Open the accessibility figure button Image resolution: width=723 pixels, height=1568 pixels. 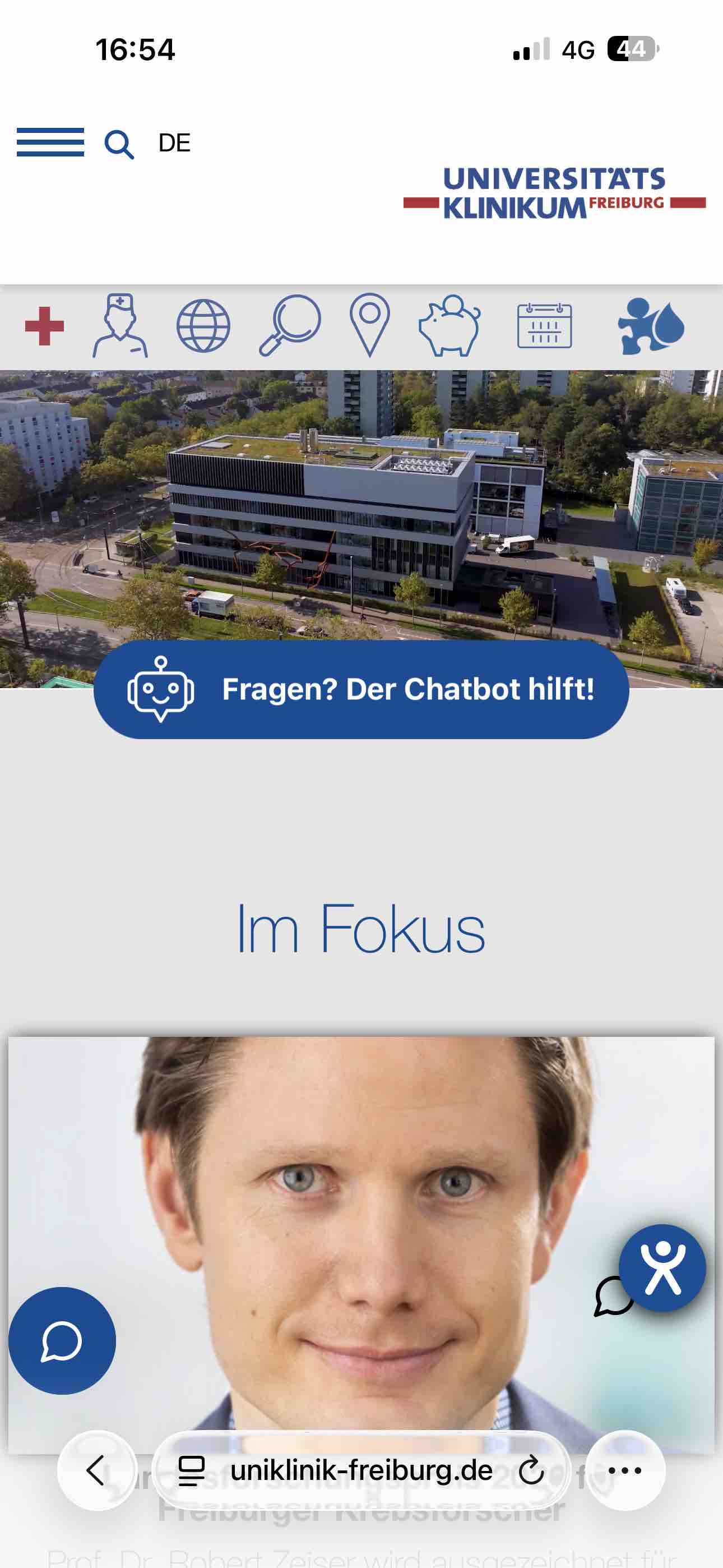click(662, 1267)
